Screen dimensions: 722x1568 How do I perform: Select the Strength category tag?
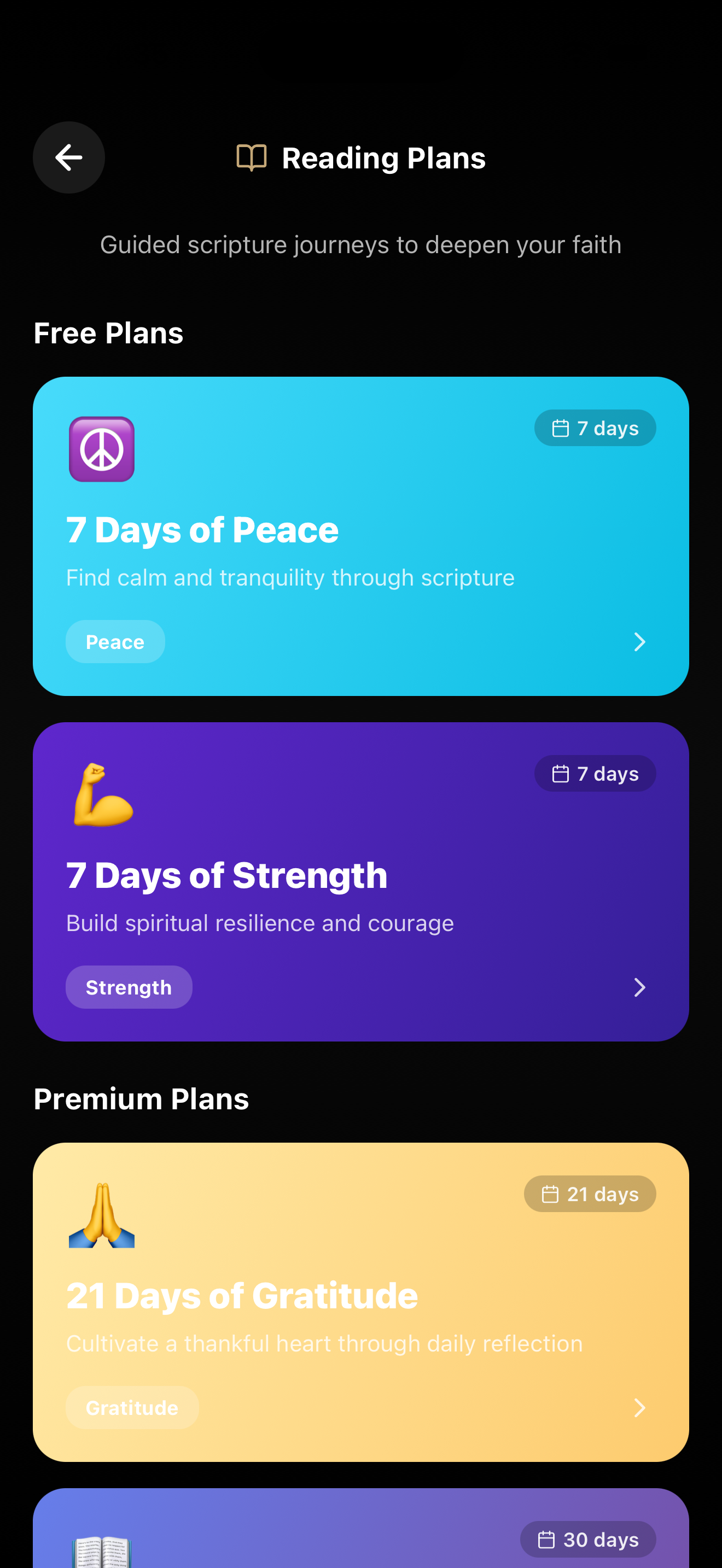coord(129,987)
